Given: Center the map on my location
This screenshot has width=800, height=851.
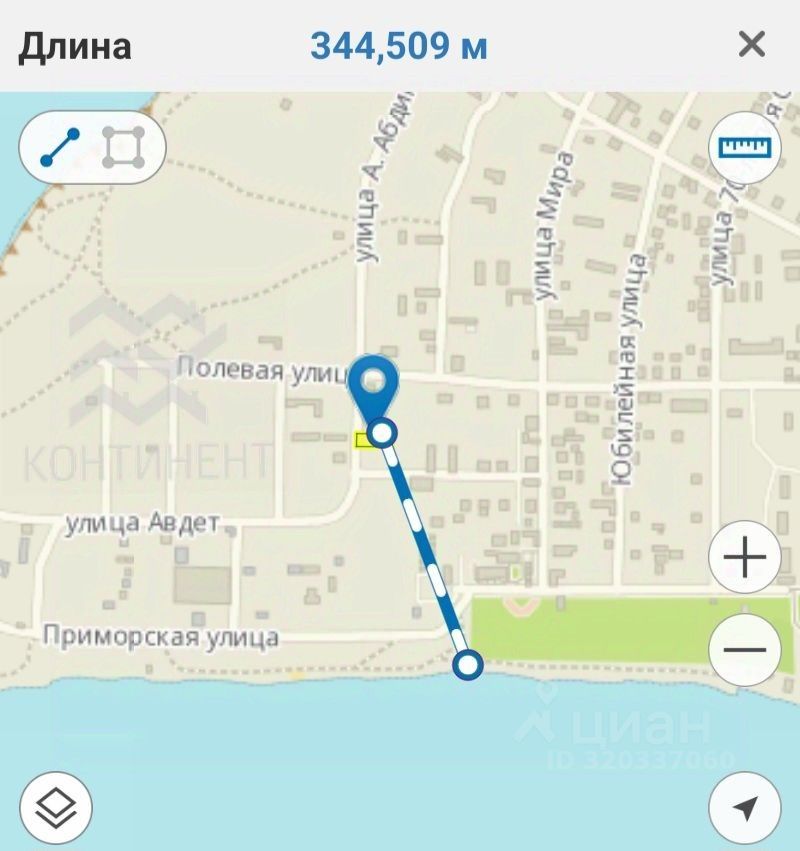Looking at the screenshot, I should [x=745, y=808].
